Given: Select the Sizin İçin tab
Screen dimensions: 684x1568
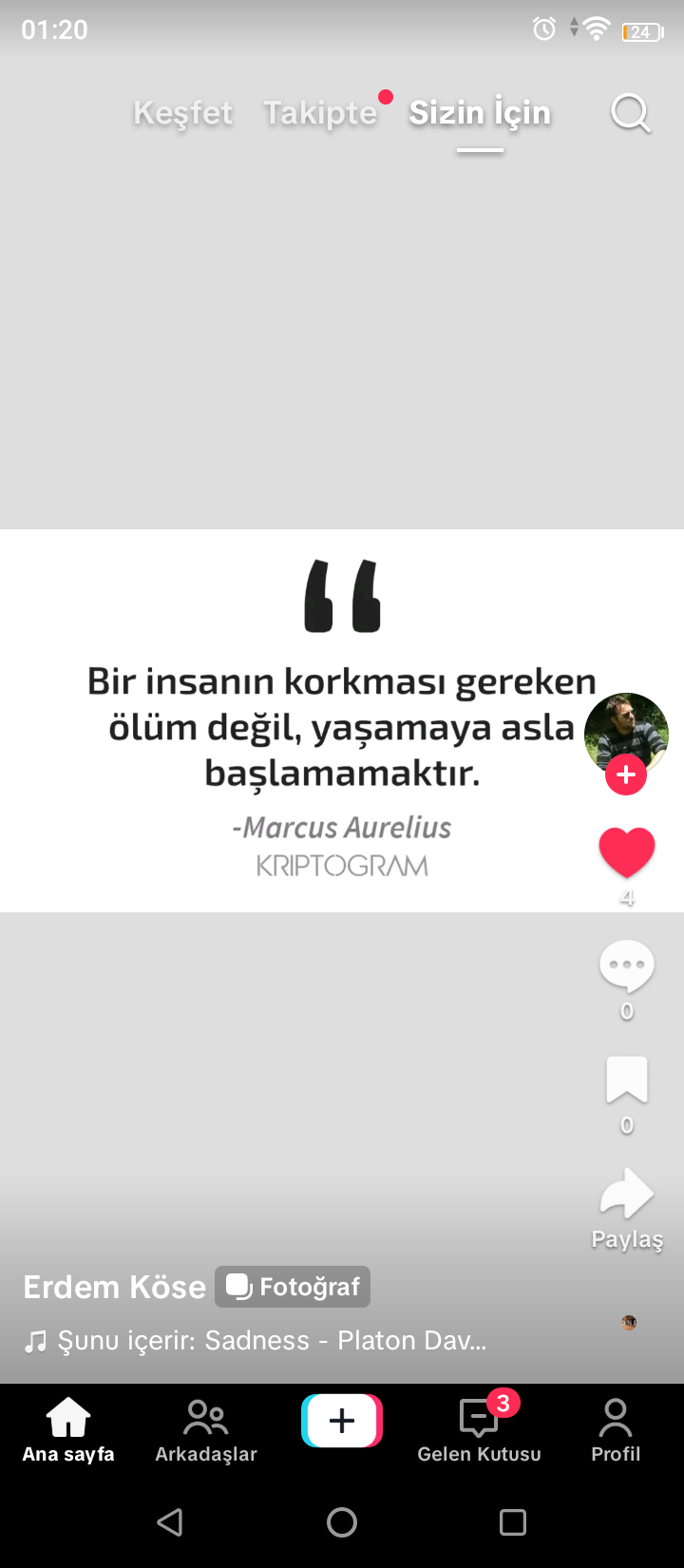Looking at the screenshot, I should [x=480, y=113].
